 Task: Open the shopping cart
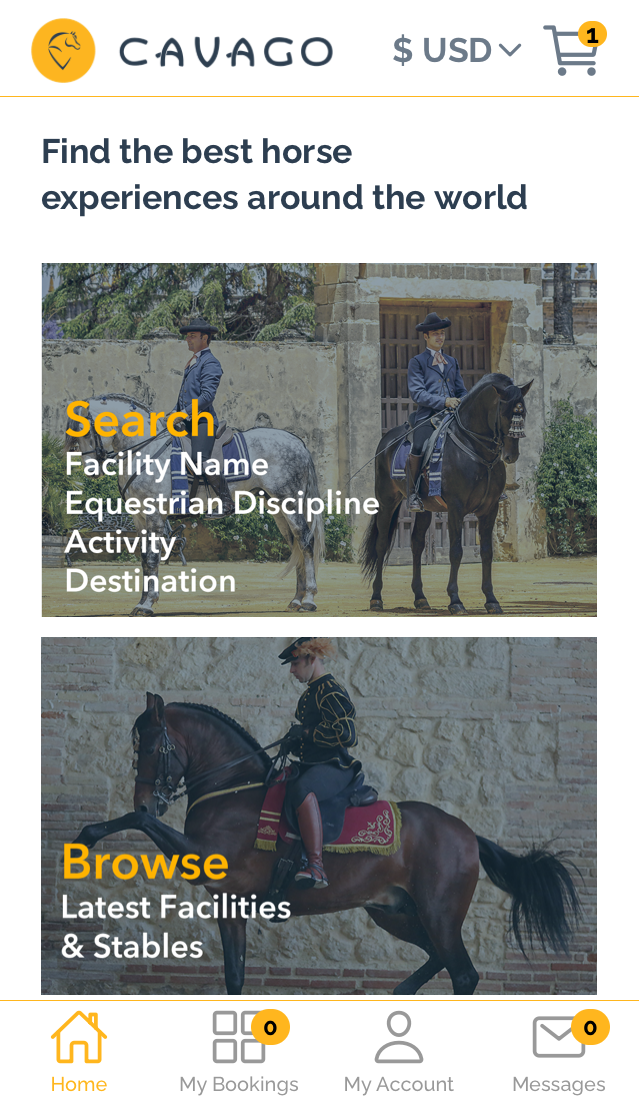(x=573, y=50)
